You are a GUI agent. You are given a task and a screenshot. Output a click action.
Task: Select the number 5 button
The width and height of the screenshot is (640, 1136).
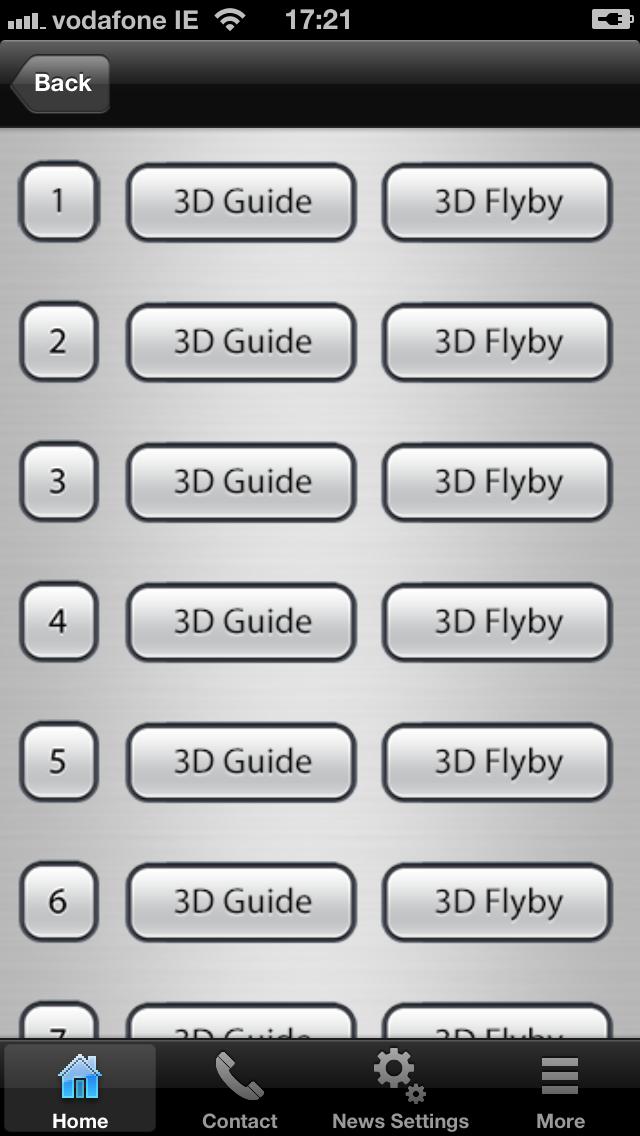click(x=58, y=761)
